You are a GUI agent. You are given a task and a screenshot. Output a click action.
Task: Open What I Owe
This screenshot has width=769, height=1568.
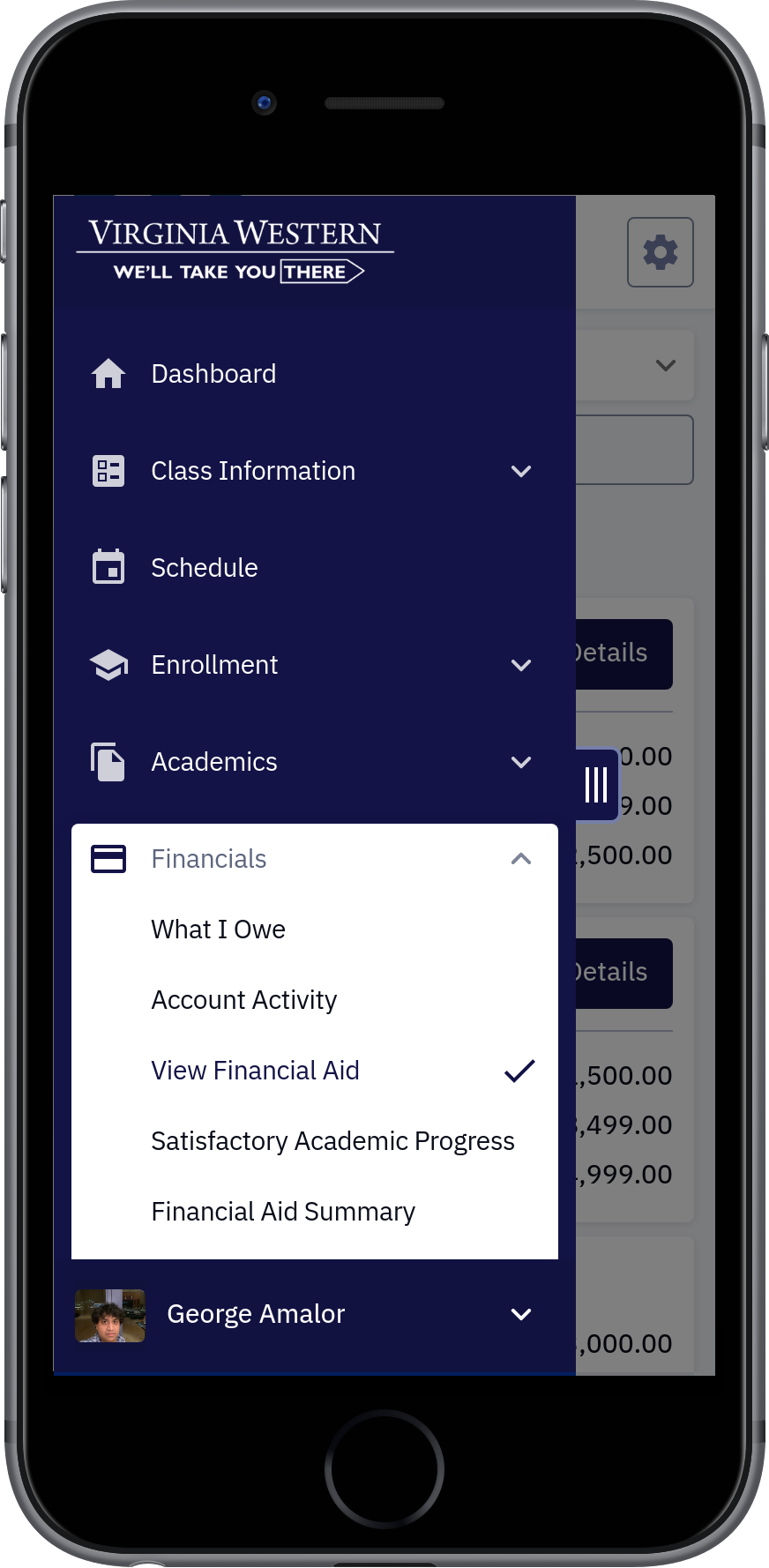coord(315,930)
